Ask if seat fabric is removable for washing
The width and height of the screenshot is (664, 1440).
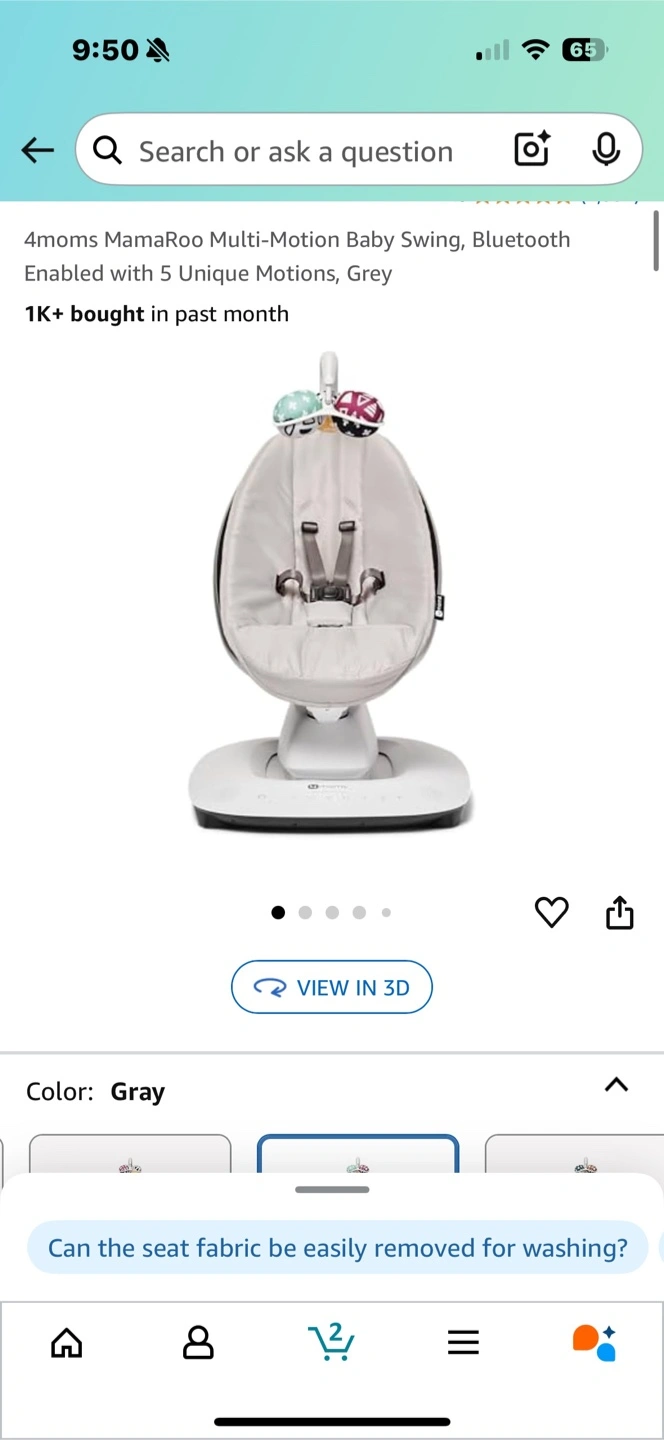338,1248
